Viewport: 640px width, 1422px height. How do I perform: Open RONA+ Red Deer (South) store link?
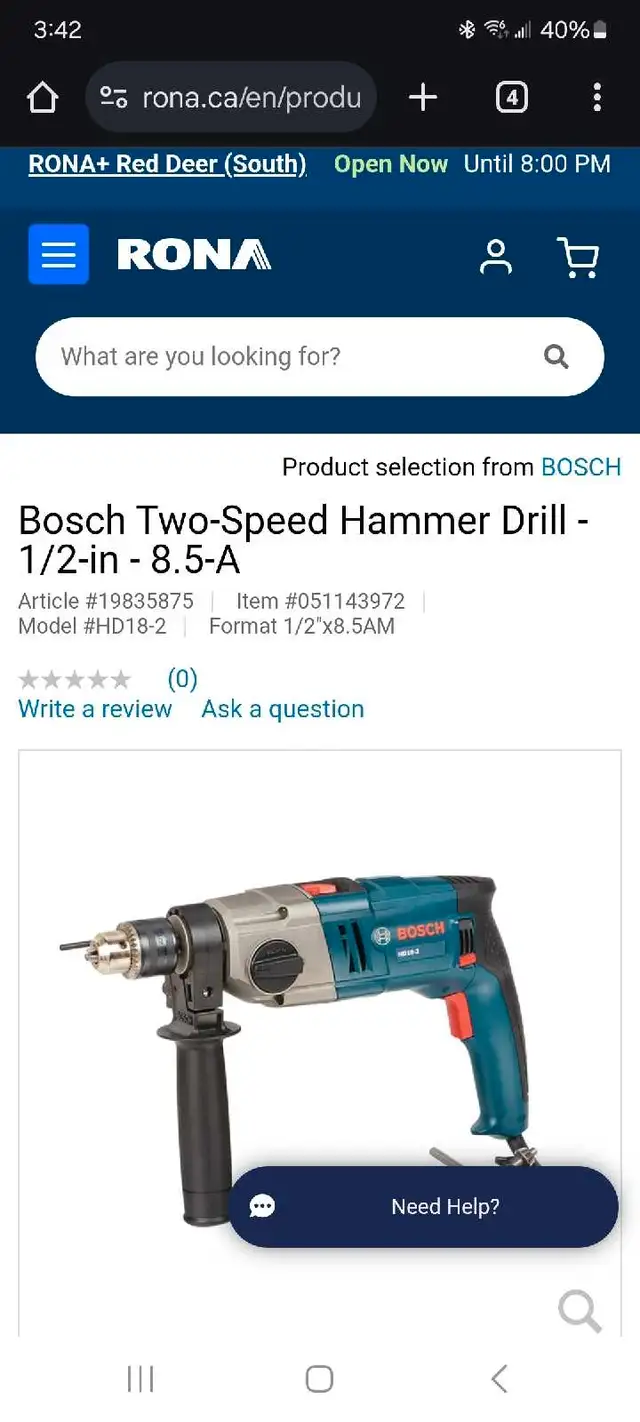(x=167, y=164)
